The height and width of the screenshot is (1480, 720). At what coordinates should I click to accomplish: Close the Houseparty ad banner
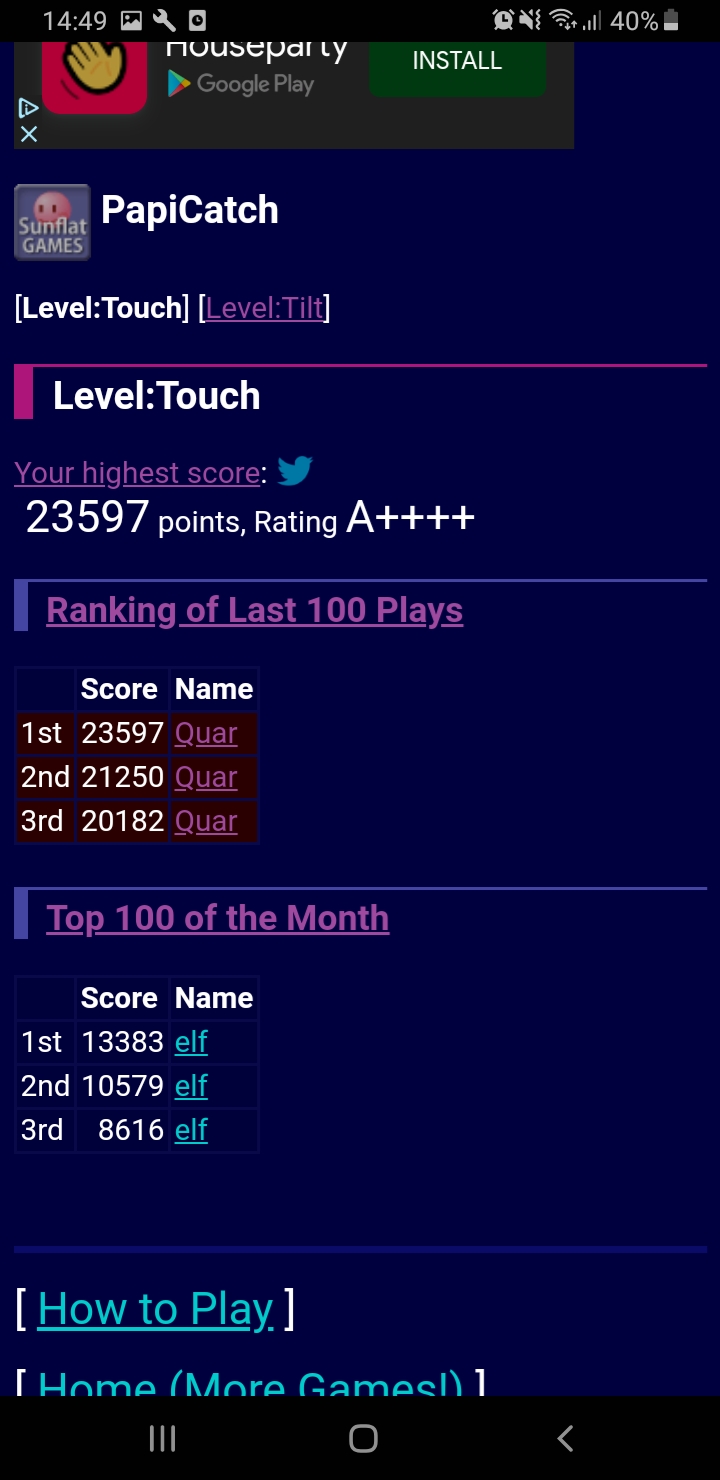[x=29, y=134]
